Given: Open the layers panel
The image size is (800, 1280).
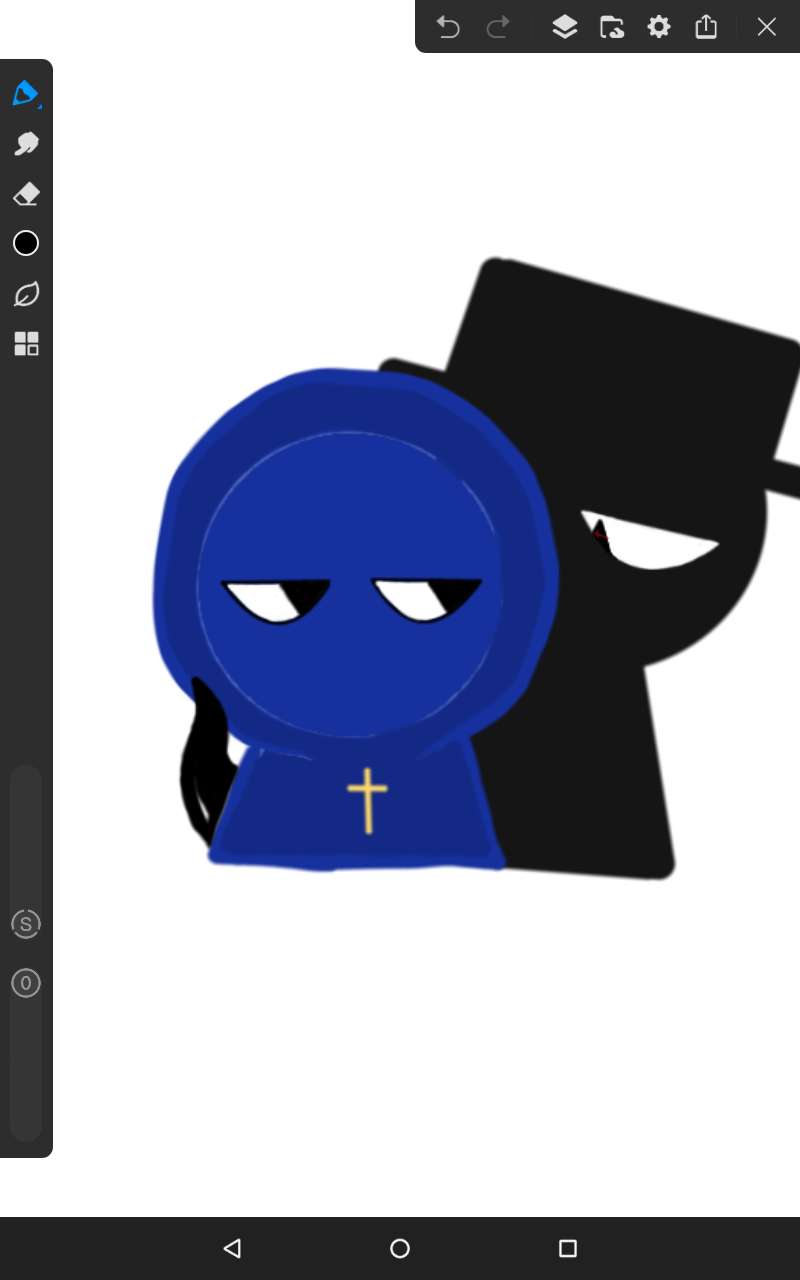Looking at the screenshot, I should 565,27.
